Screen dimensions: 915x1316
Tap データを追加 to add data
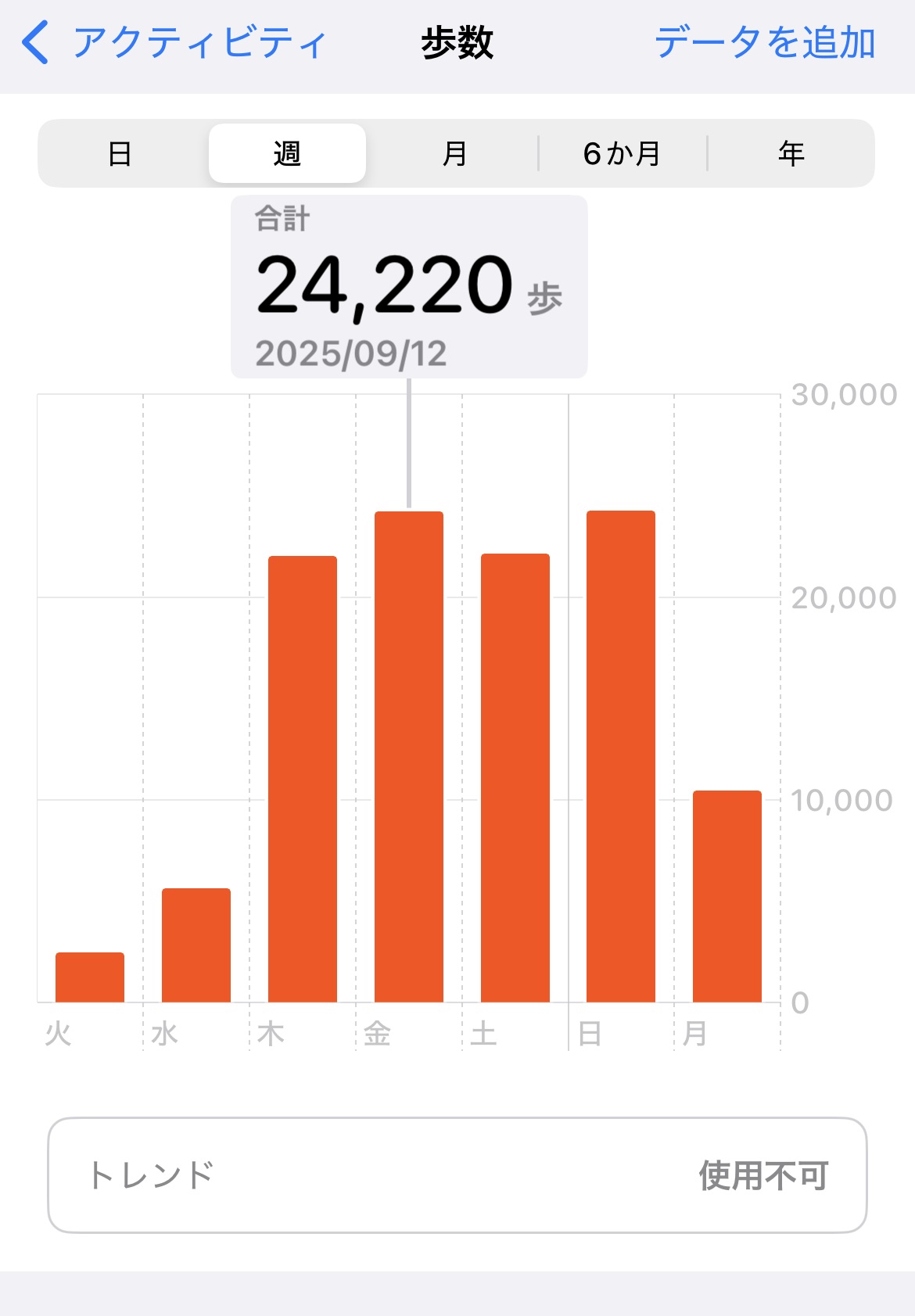[x=764, y=43]
